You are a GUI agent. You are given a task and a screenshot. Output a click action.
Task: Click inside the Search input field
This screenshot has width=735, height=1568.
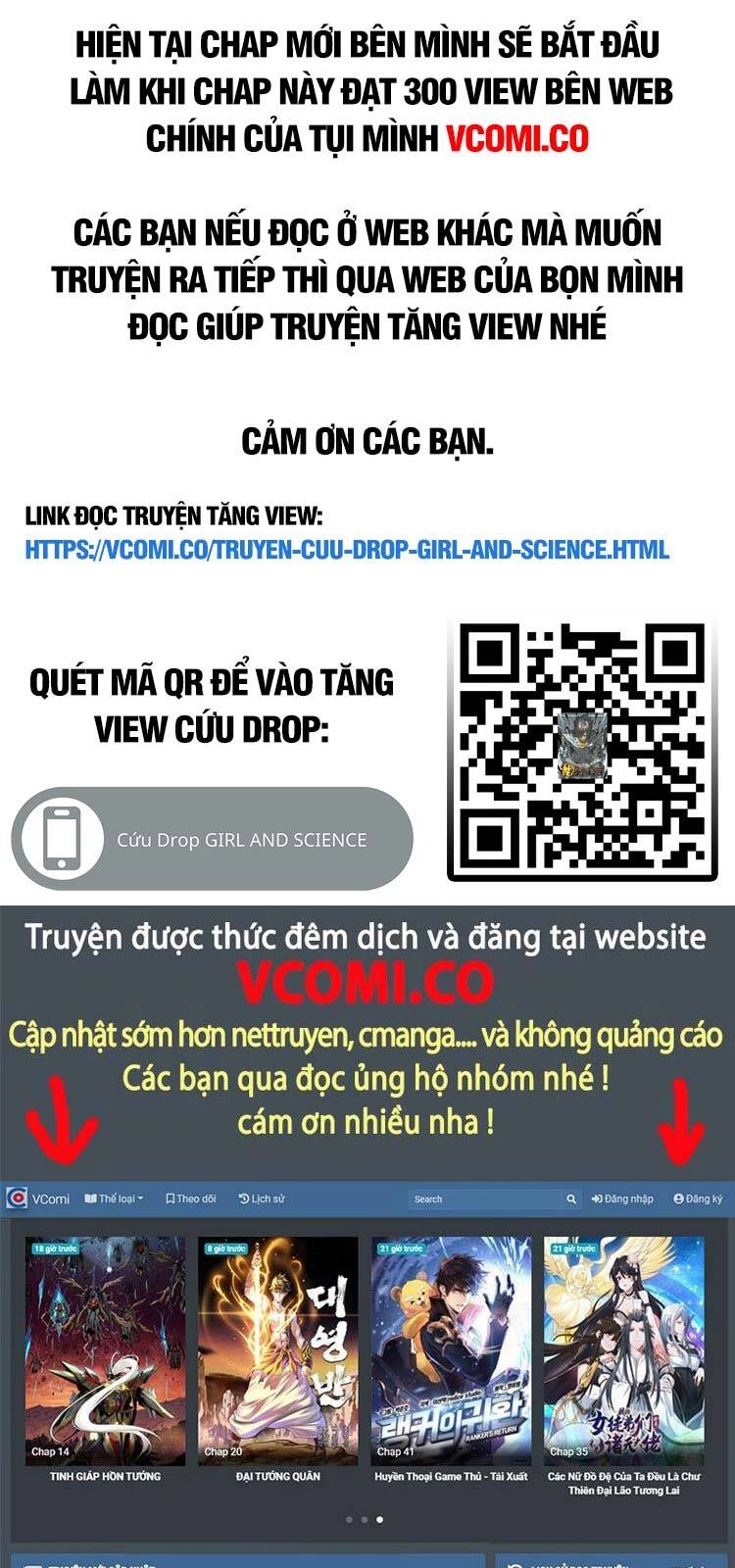[x=480, y=1197]
